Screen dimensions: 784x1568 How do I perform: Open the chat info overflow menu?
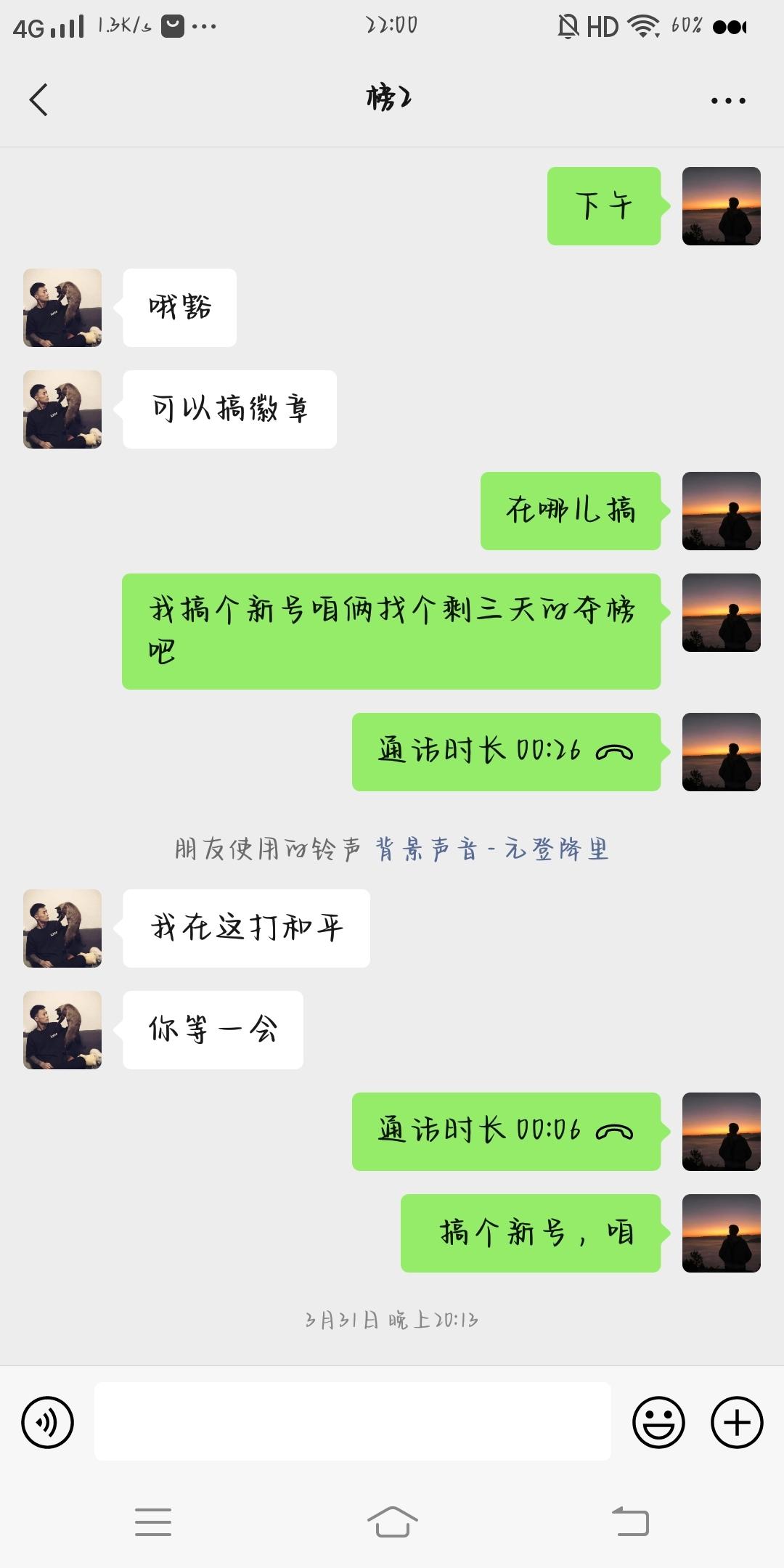tap(728, 100)
